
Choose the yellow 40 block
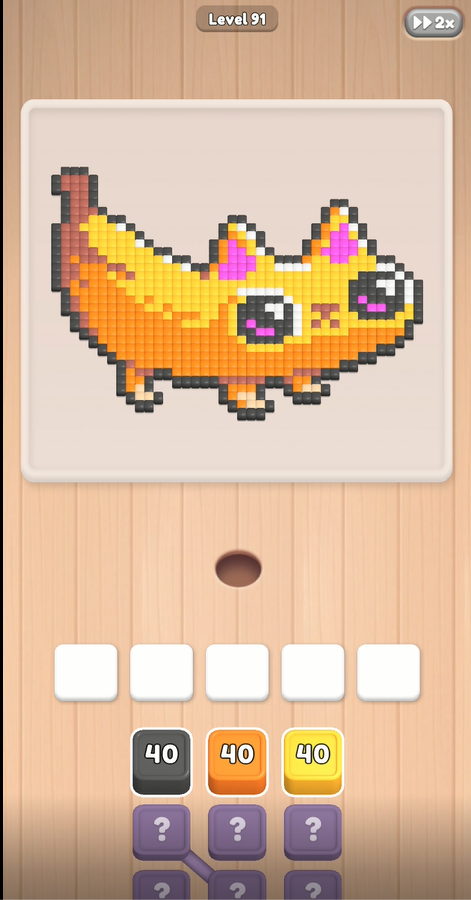(x=313, y=762)
